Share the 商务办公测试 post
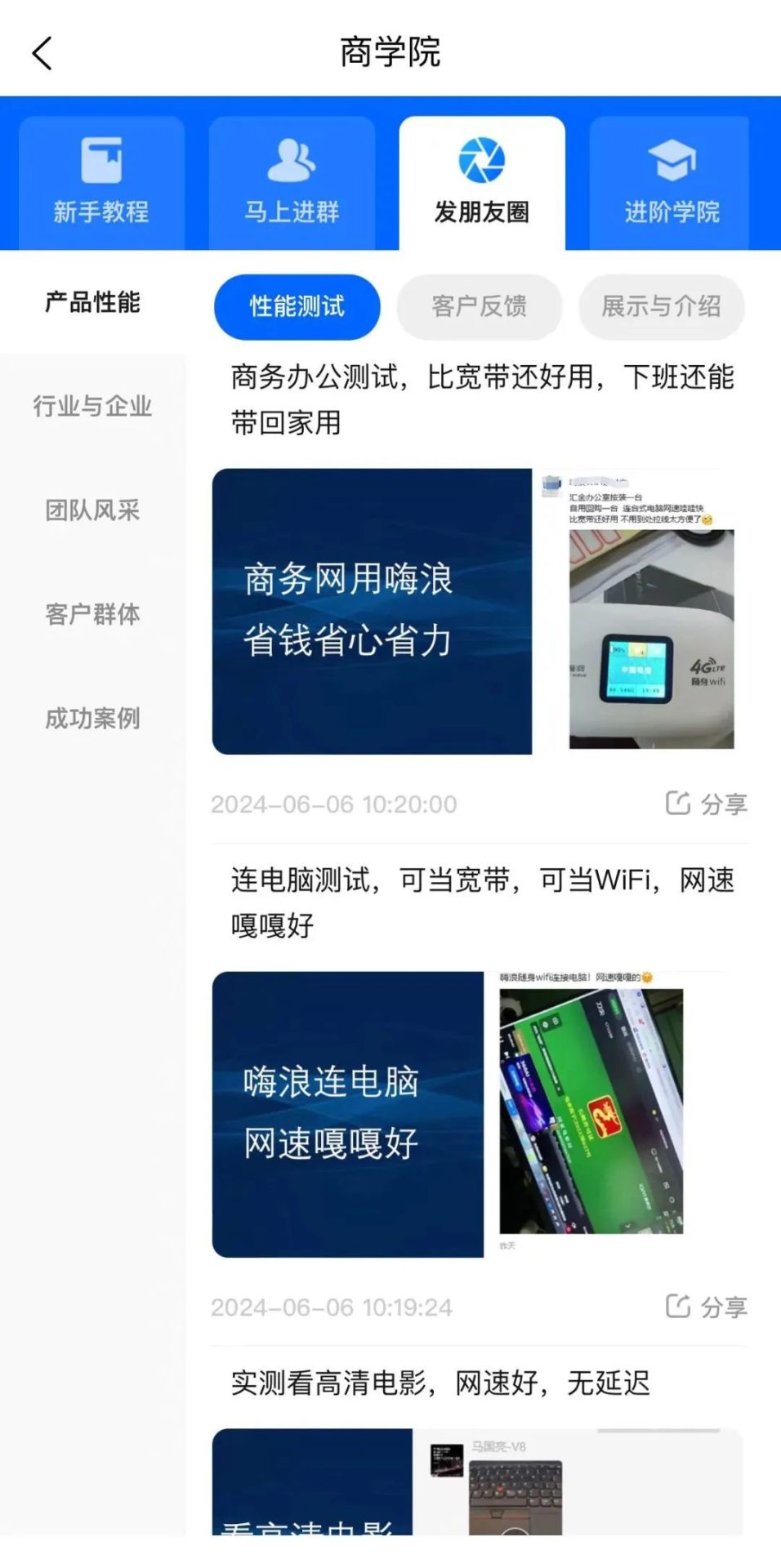781x1568 pixels. 707,804
